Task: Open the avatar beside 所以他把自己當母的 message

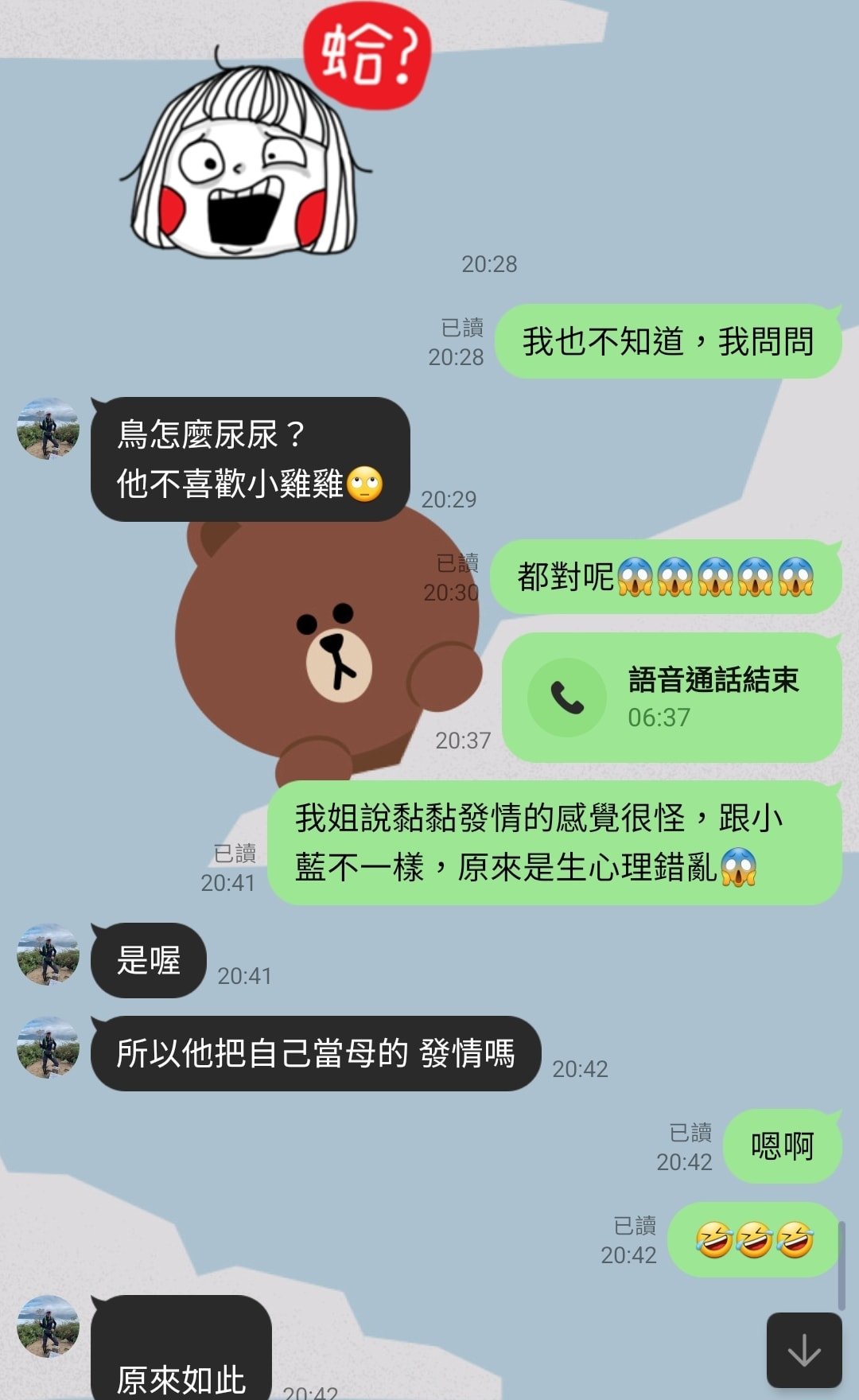Action: pyautogui.click(x=49, y=1047)
